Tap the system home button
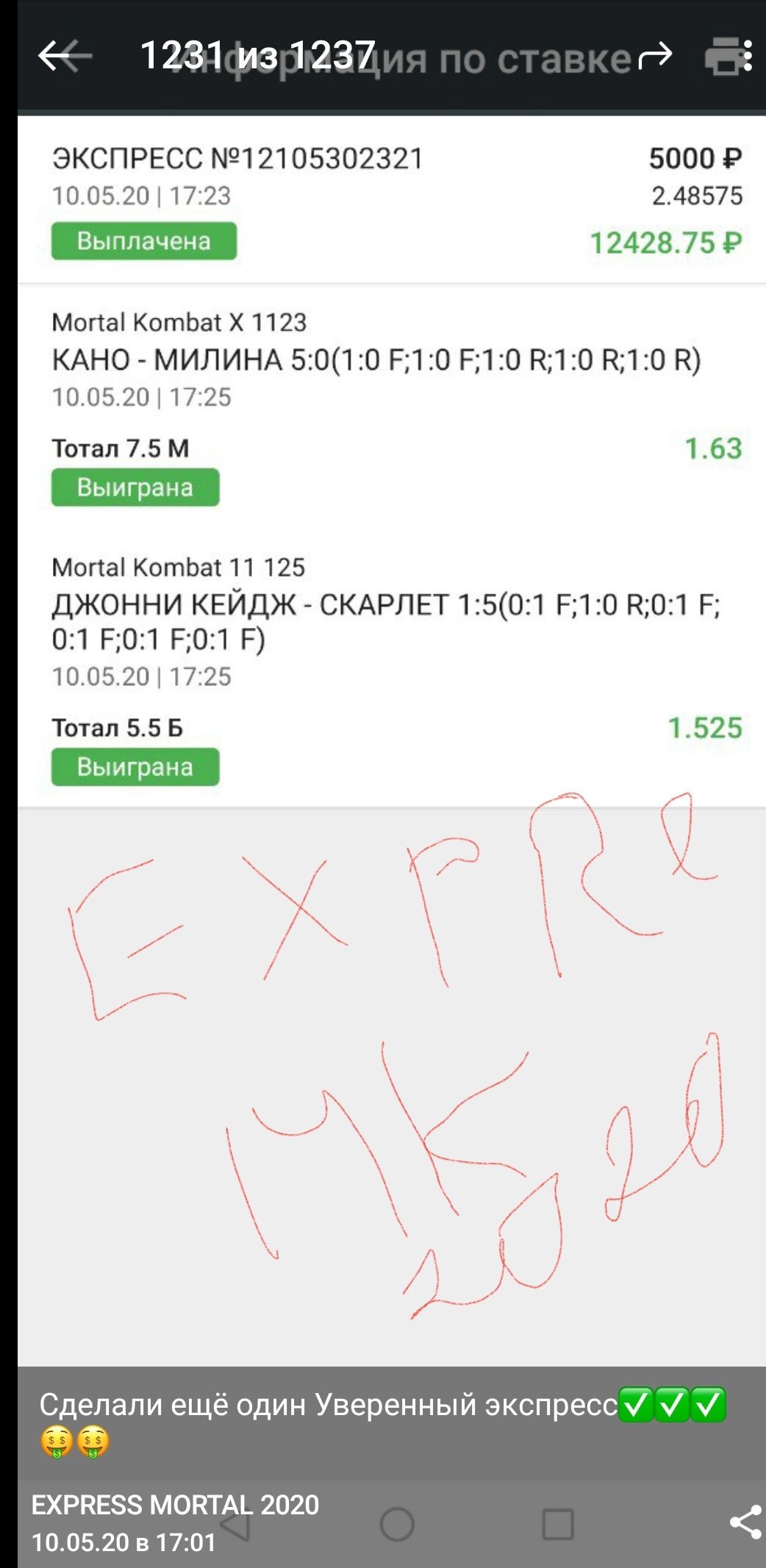 (397, 1524)
